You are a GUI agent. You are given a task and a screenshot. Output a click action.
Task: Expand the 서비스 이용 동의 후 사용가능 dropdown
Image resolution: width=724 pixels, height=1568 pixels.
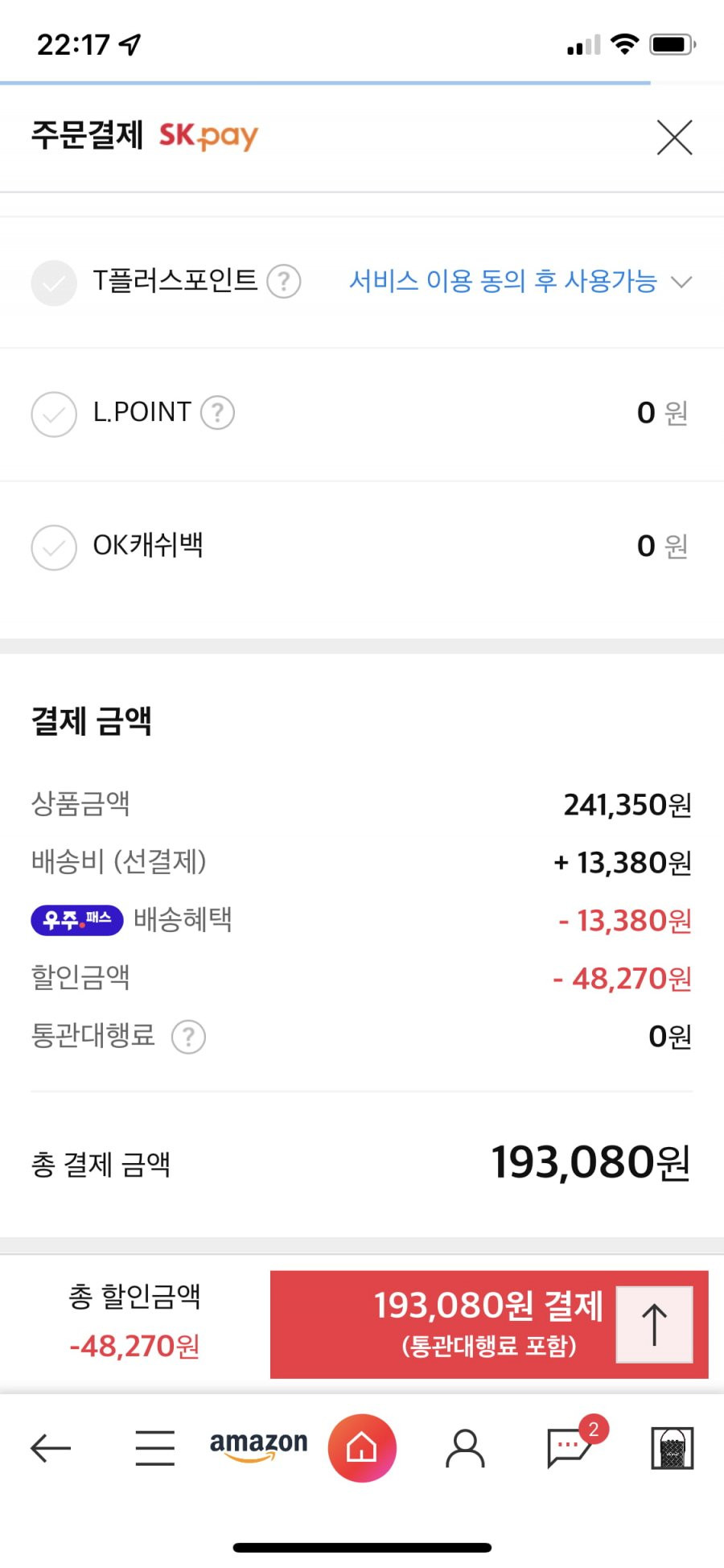520,282
